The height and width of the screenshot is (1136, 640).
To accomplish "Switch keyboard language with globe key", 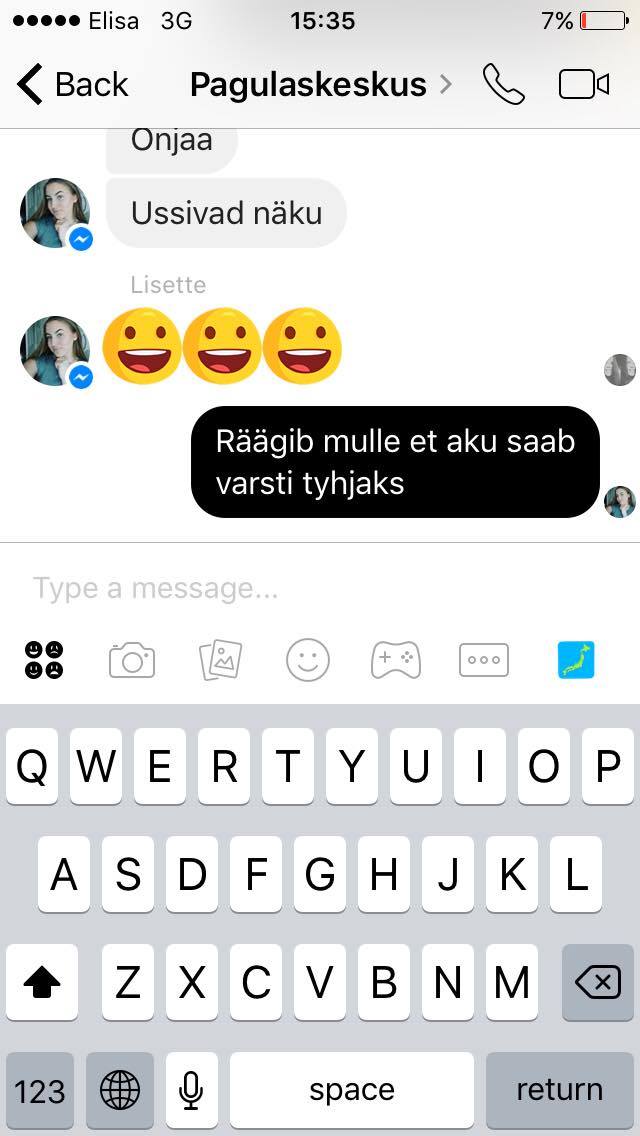I will (x=120, y=1090).
